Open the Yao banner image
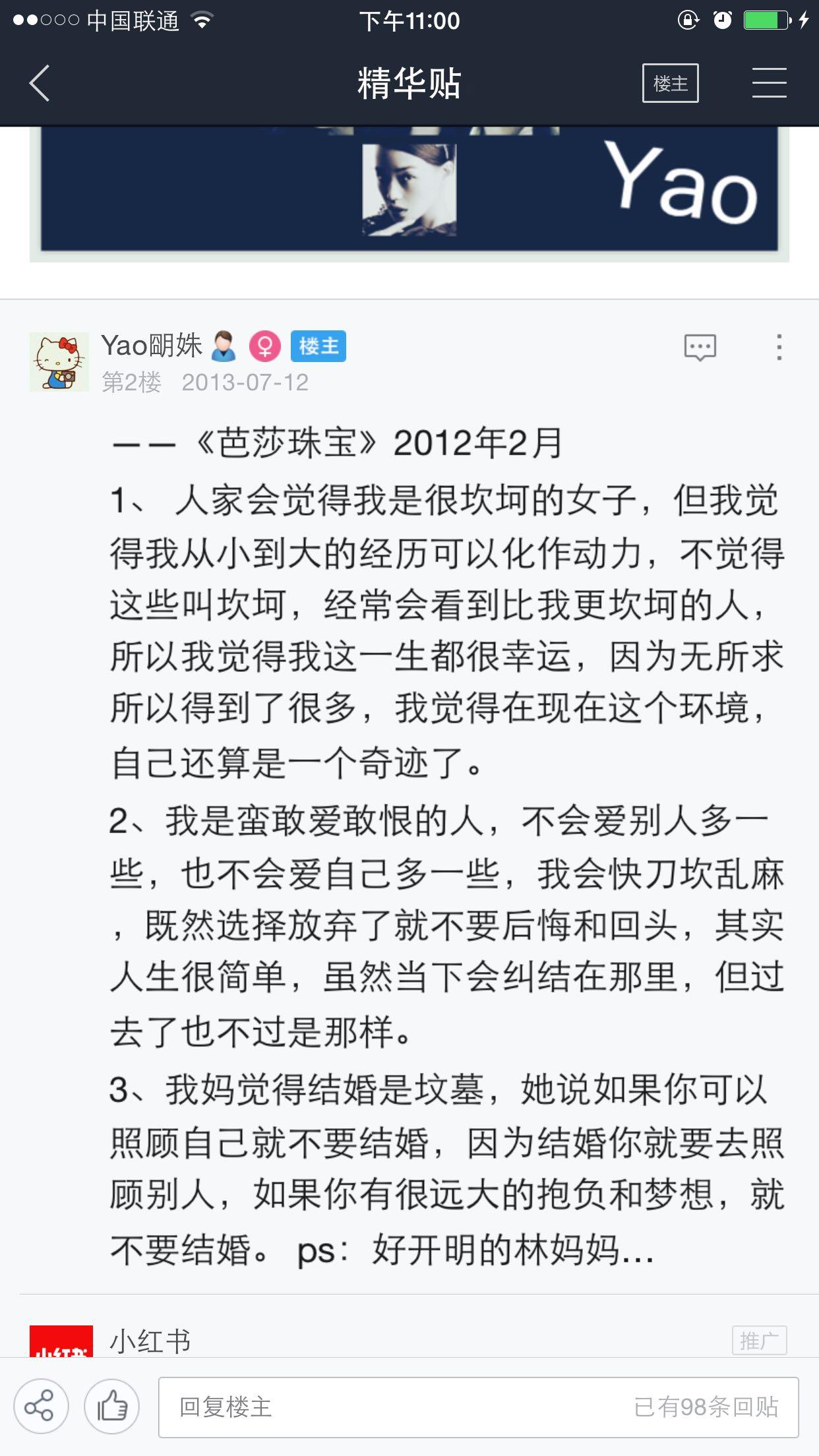This screenshot has width=819, height=1456. [409, 194]
